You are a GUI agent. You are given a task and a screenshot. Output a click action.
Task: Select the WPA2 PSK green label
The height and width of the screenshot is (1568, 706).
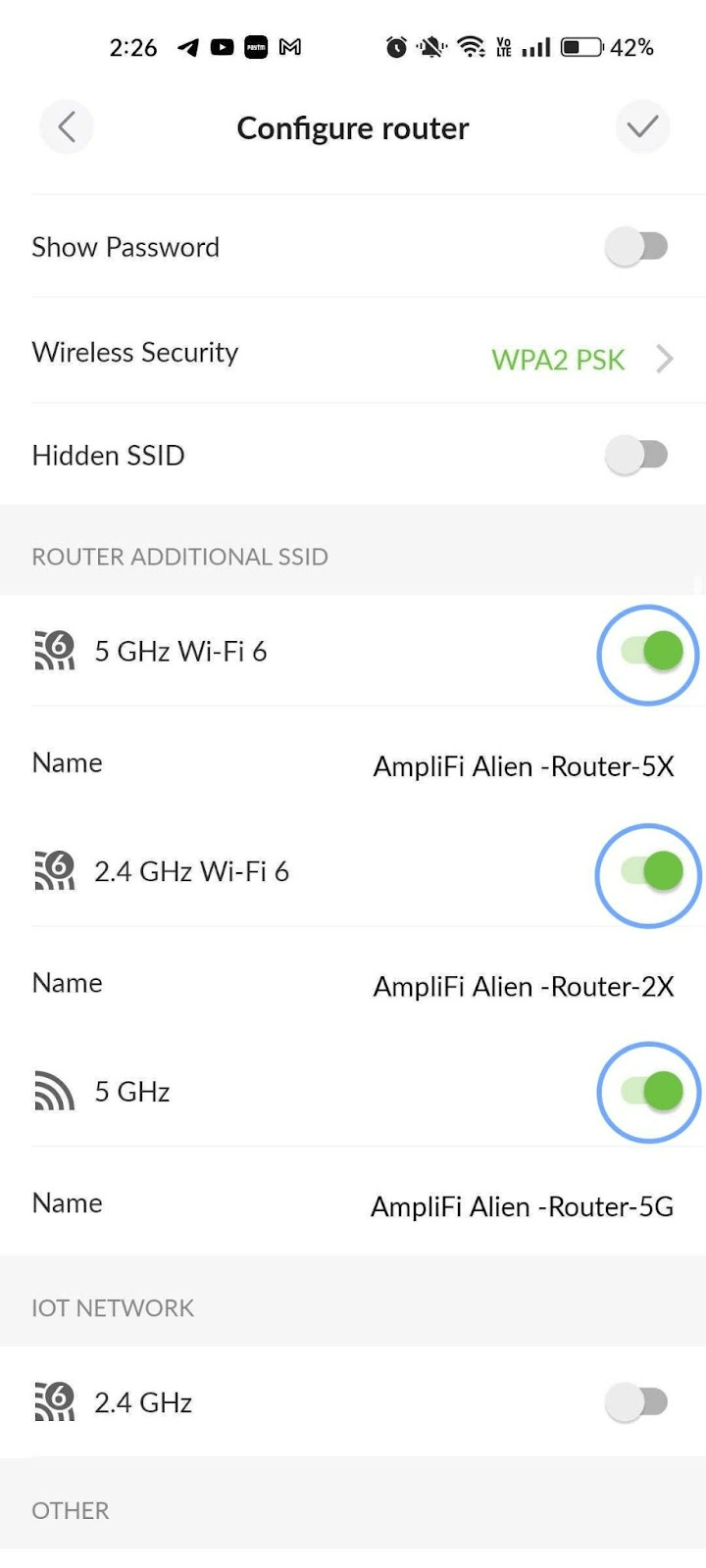point(557,361)
